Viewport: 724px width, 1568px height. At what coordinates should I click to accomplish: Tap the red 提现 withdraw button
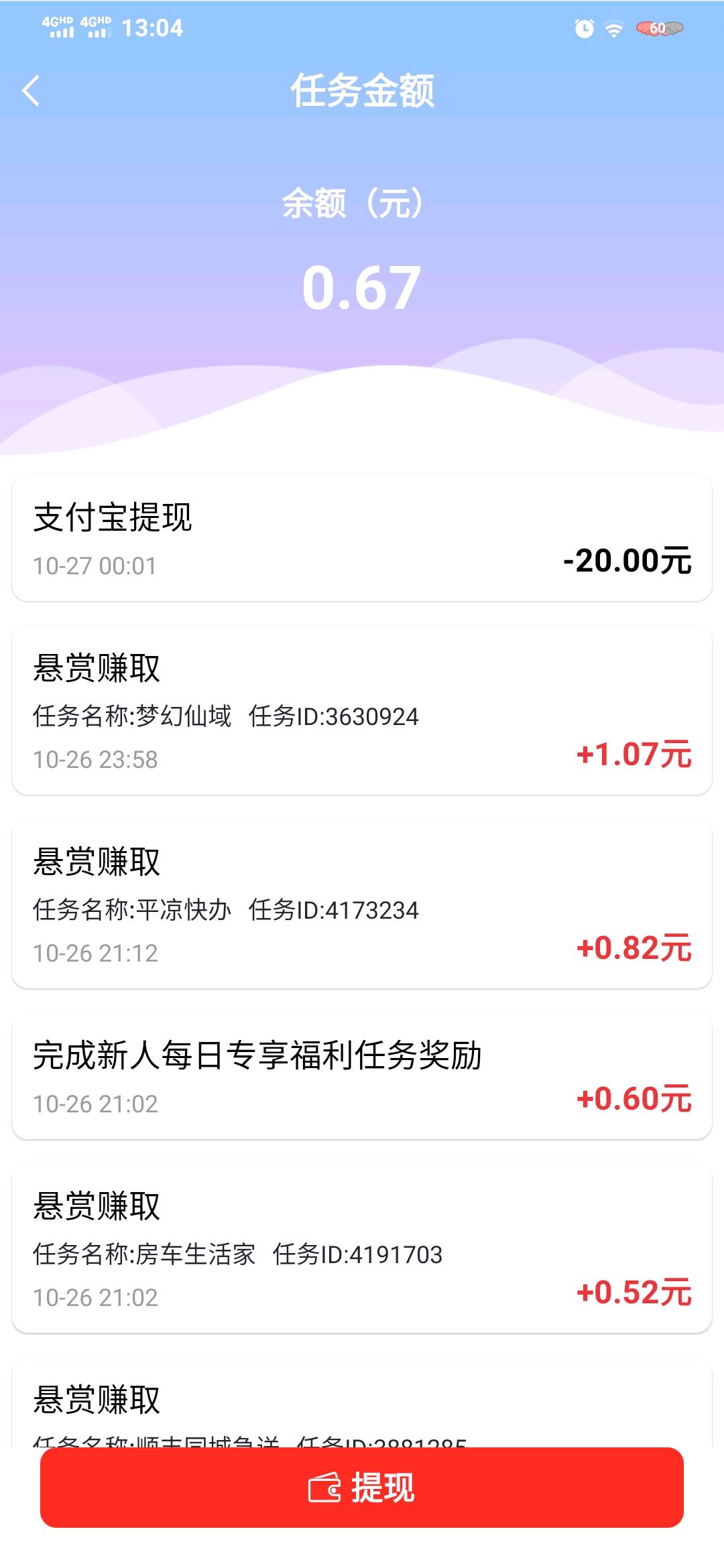(x=362, y=1488)
